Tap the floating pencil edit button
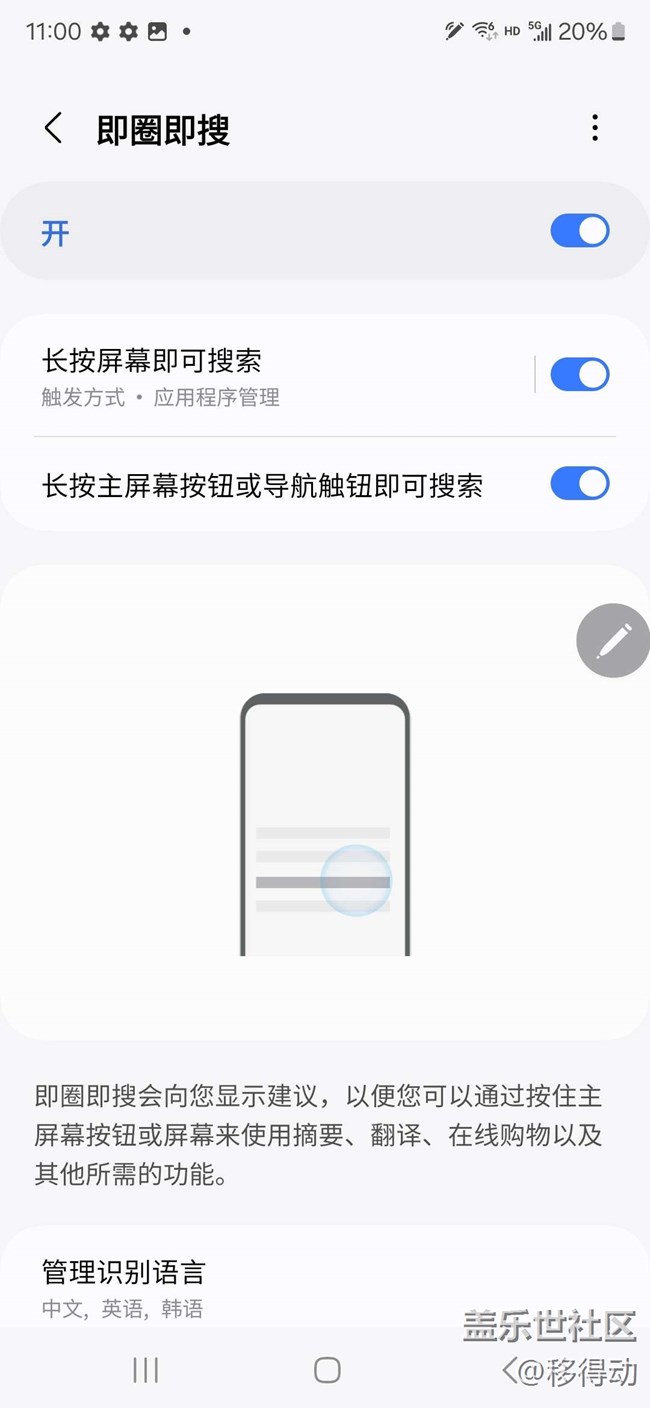Screen dimensions: 650x1408 click(613, 641)
